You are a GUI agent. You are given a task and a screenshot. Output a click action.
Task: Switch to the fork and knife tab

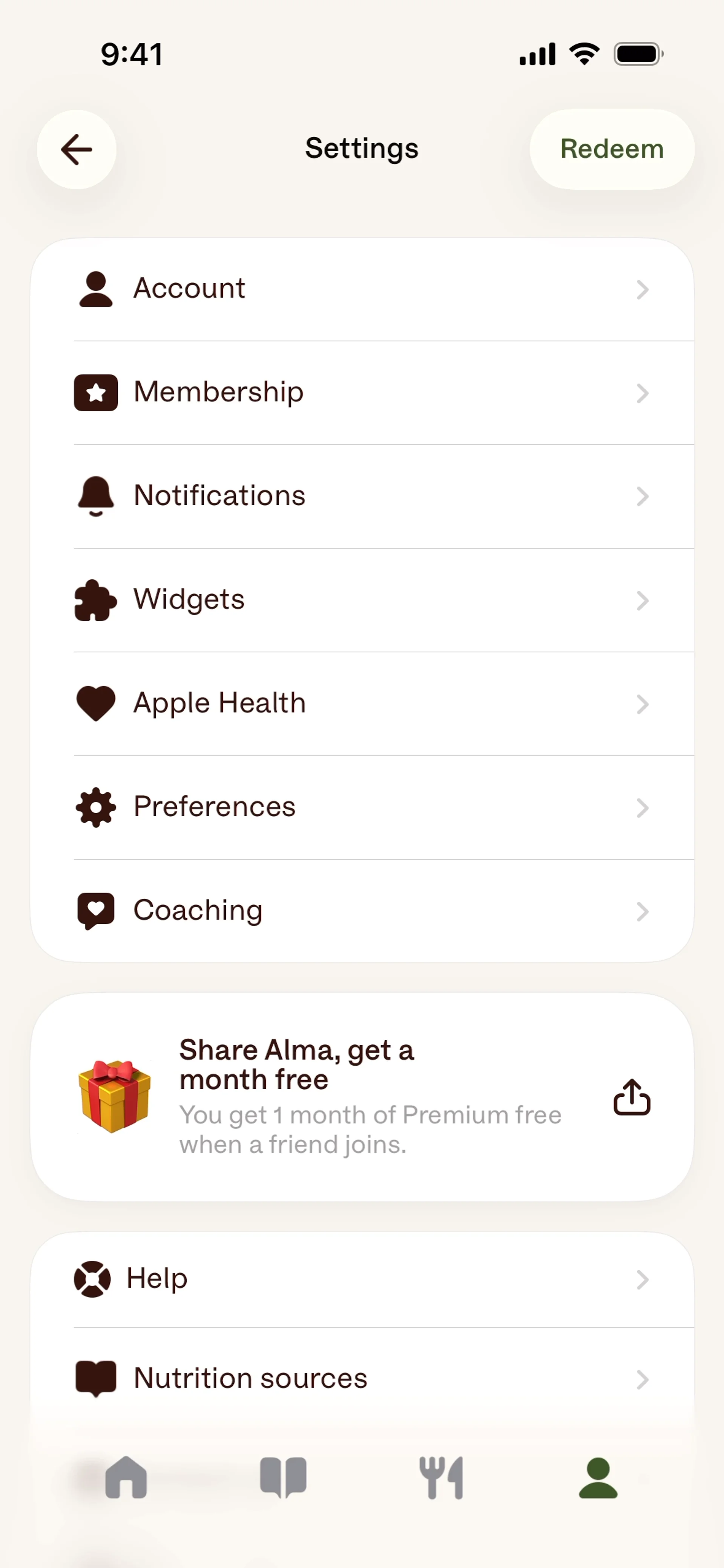pyautogui.click(x=441, y=1477)
